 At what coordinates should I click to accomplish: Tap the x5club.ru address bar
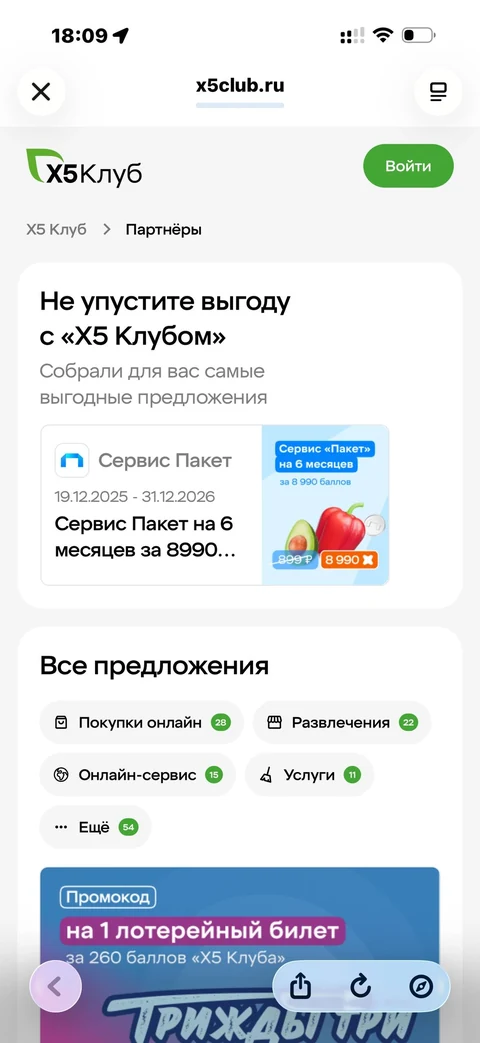point(240,90)
